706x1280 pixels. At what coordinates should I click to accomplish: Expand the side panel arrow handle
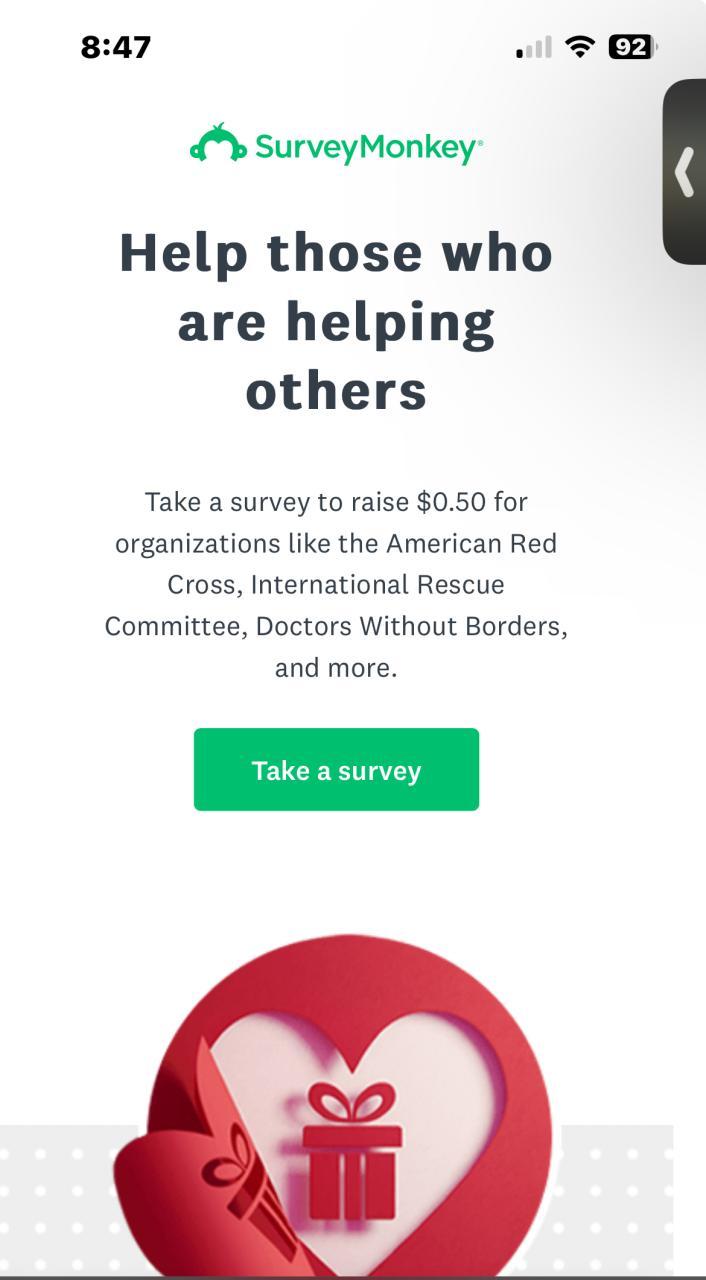(685, 171)
